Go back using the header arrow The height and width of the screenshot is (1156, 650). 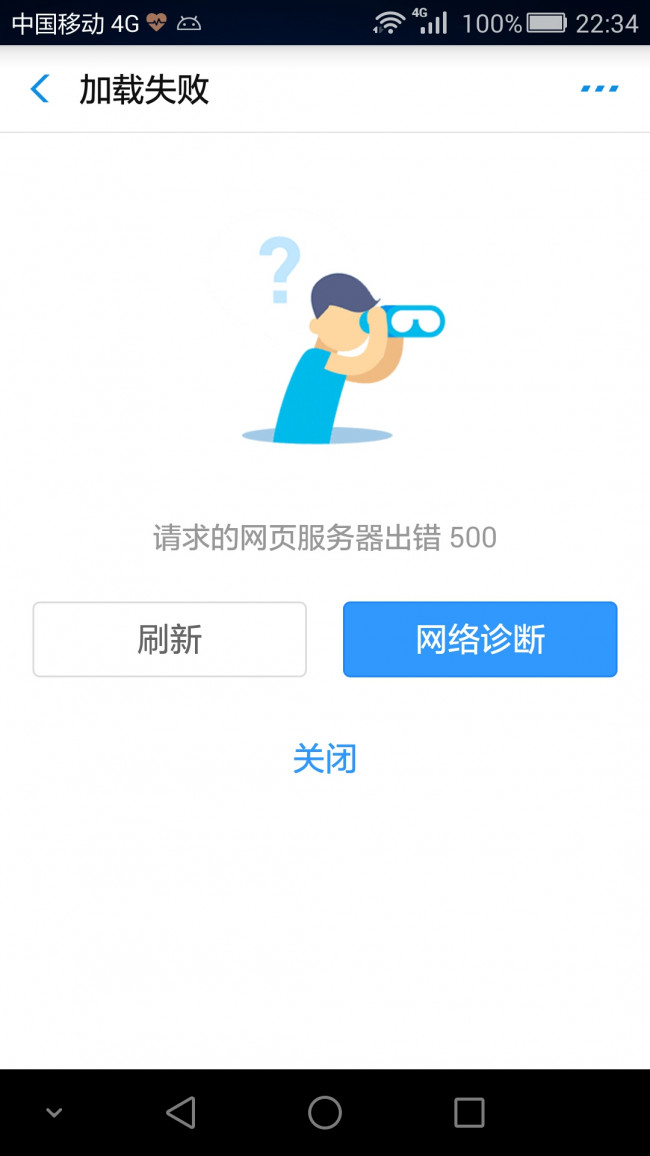pos(40,89)
